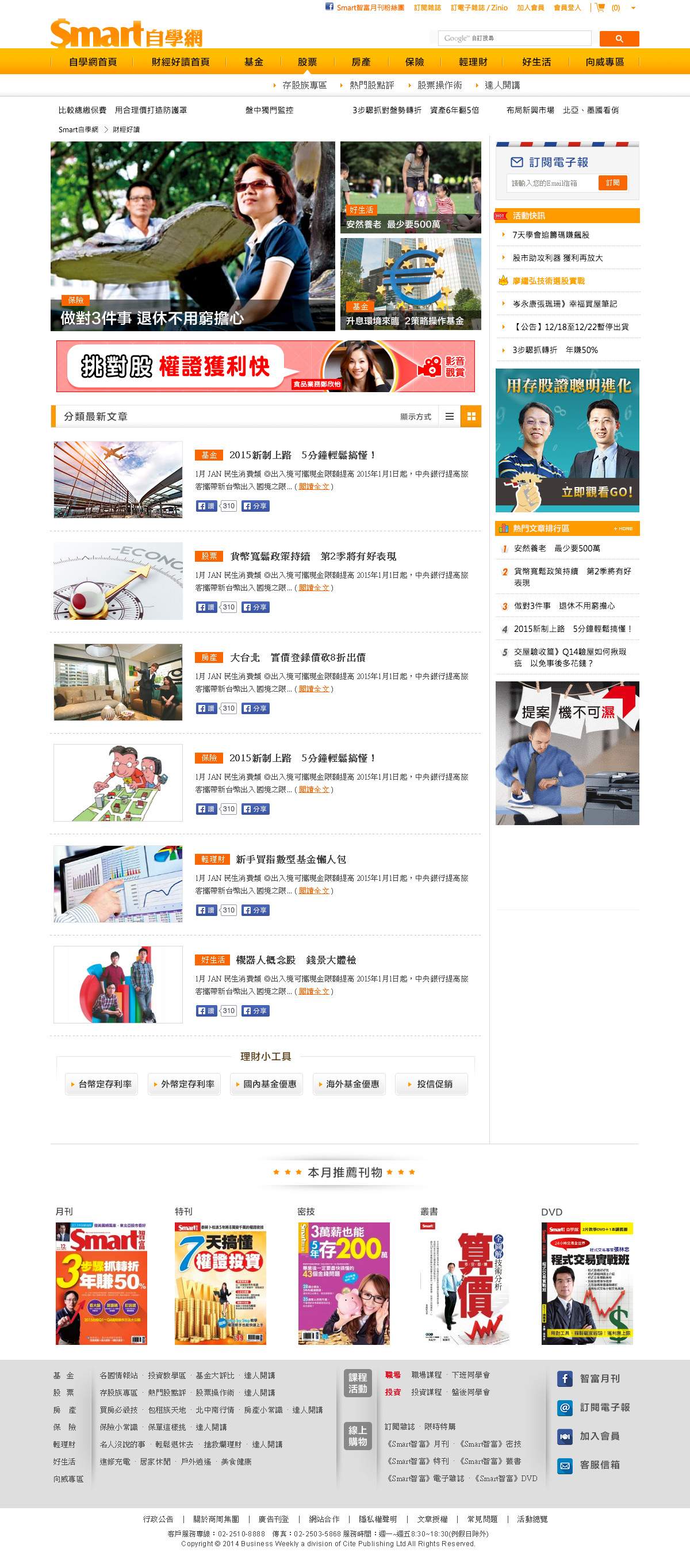Open 7天學會追籌碼賺飆股 activity link
The height and width of the screenshot is (1568, 690).
click(x=550, y=235)
